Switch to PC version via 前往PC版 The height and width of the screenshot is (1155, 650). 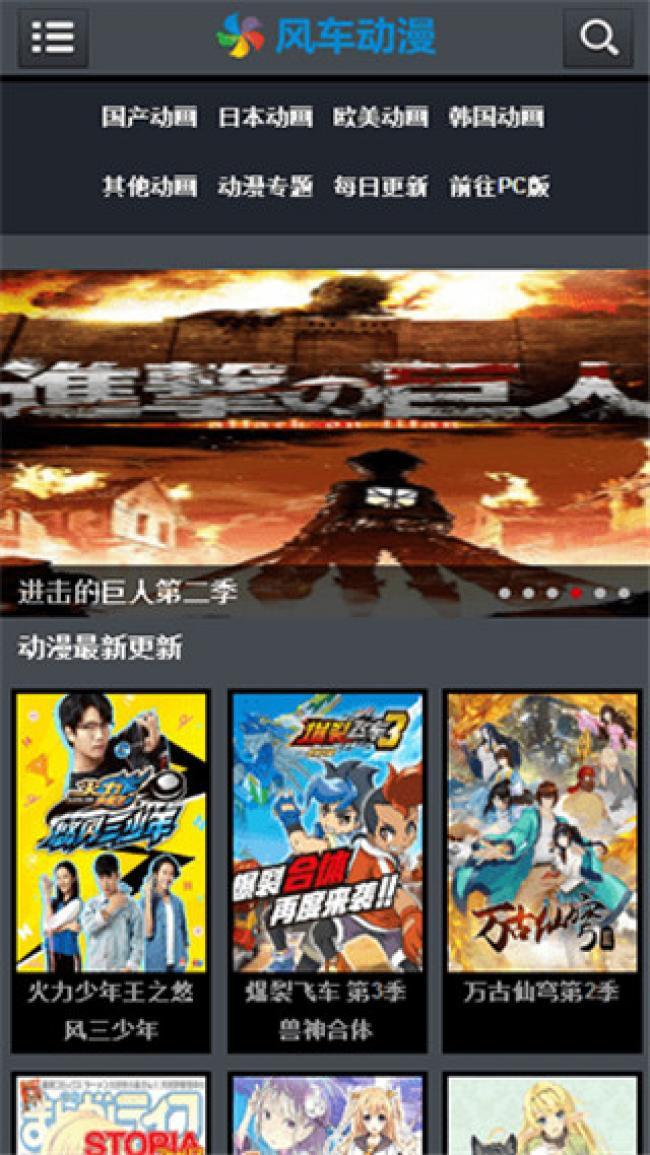[x=499, y=186]
